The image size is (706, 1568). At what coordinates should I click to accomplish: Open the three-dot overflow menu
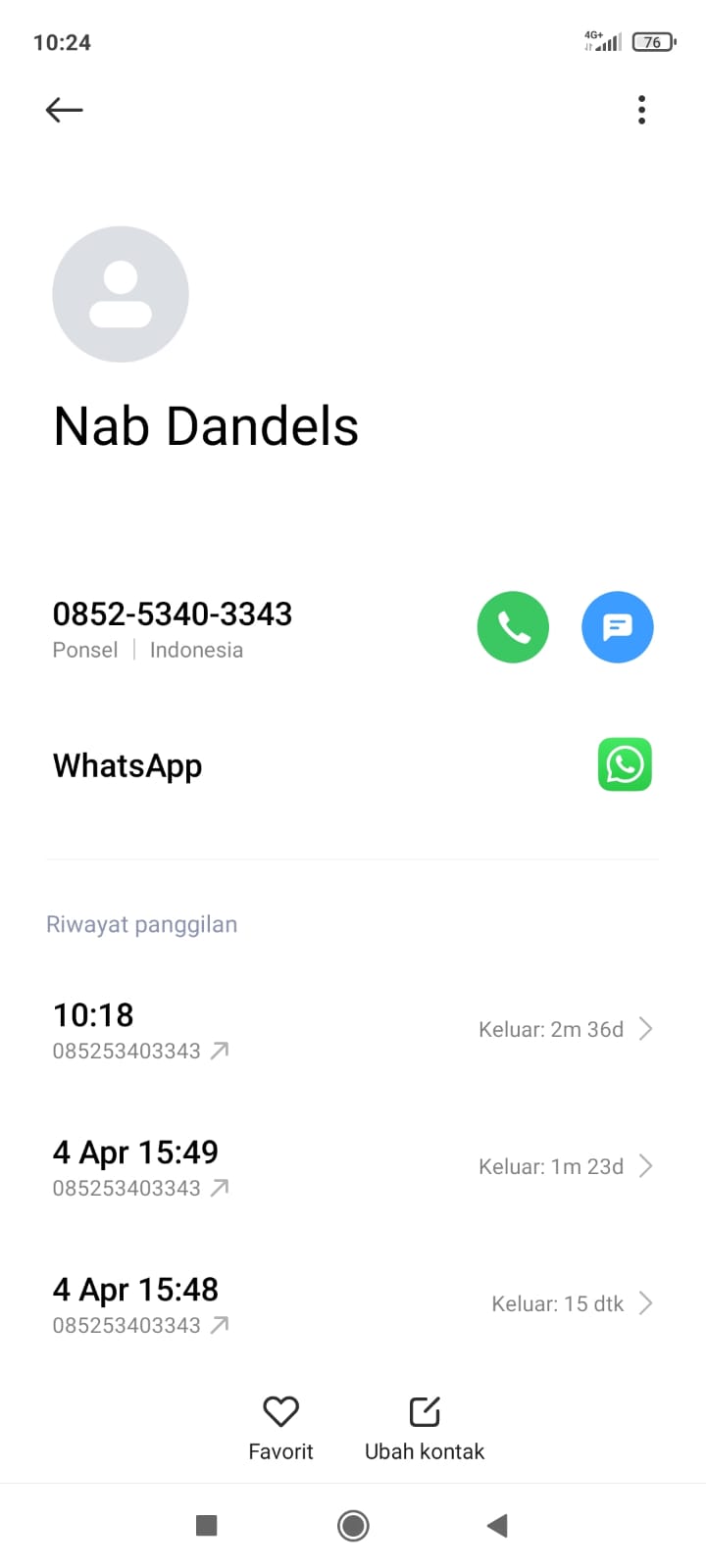pos(641,110)
